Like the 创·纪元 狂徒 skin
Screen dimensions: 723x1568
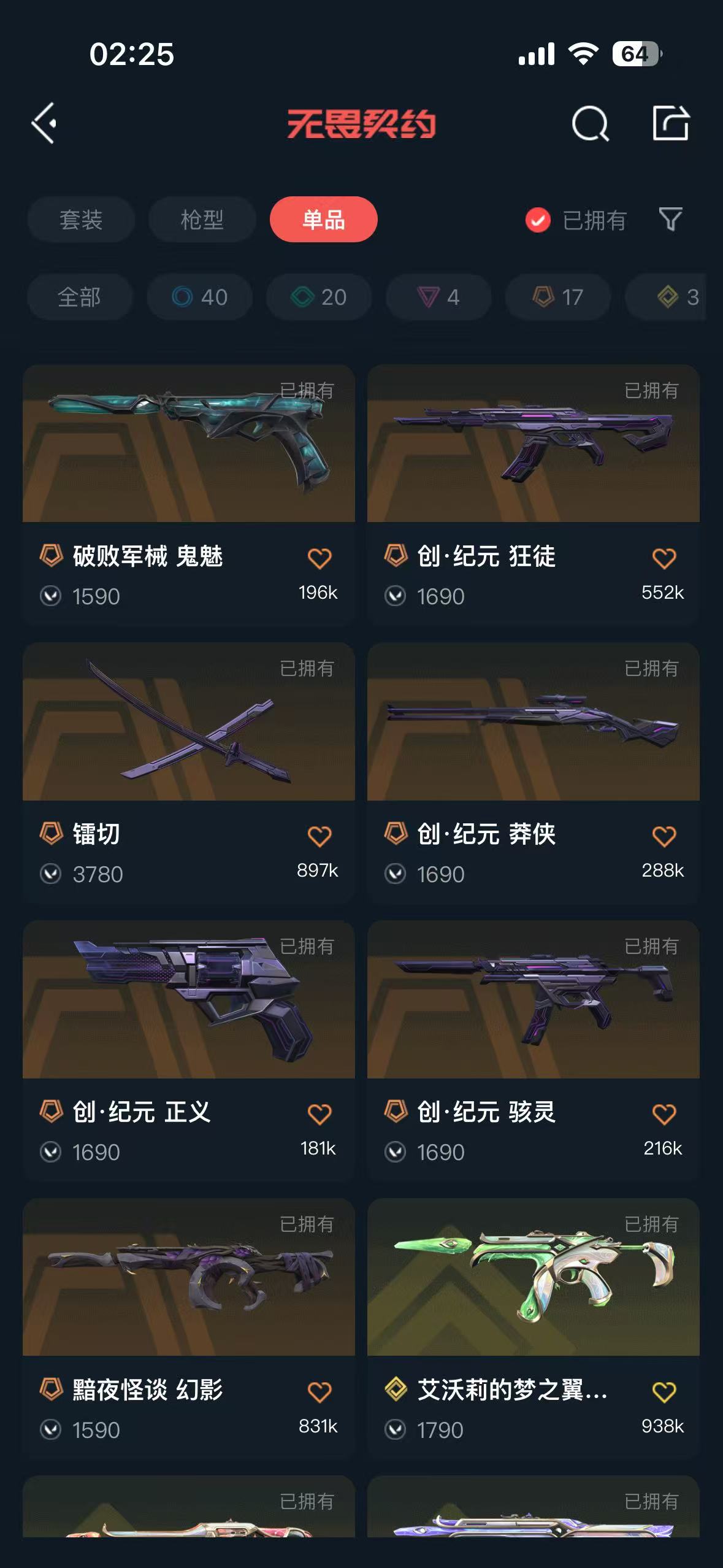[x=664, y=558]
